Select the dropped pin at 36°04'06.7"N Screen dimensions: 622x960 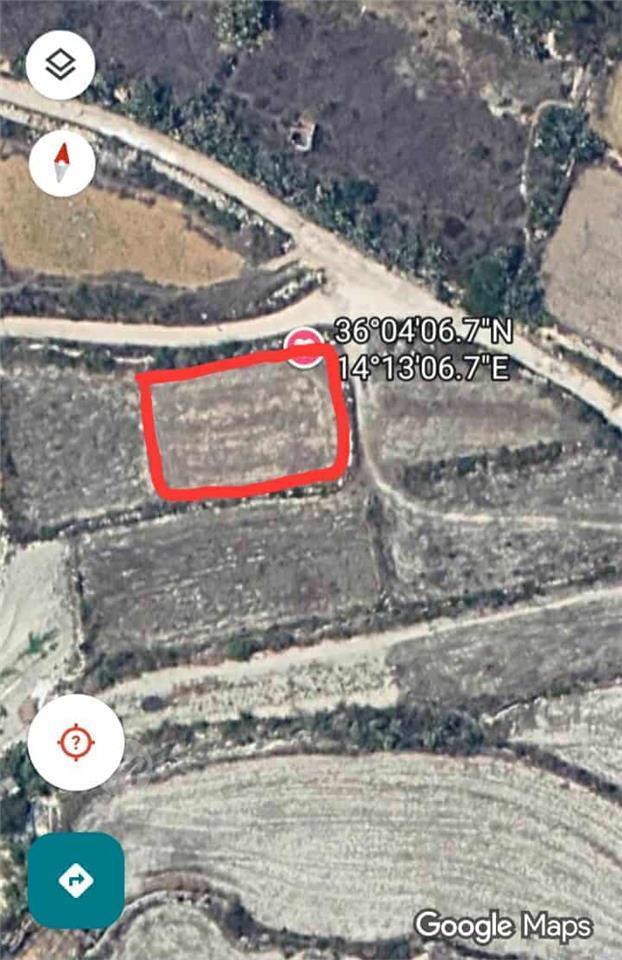[304, 347]
